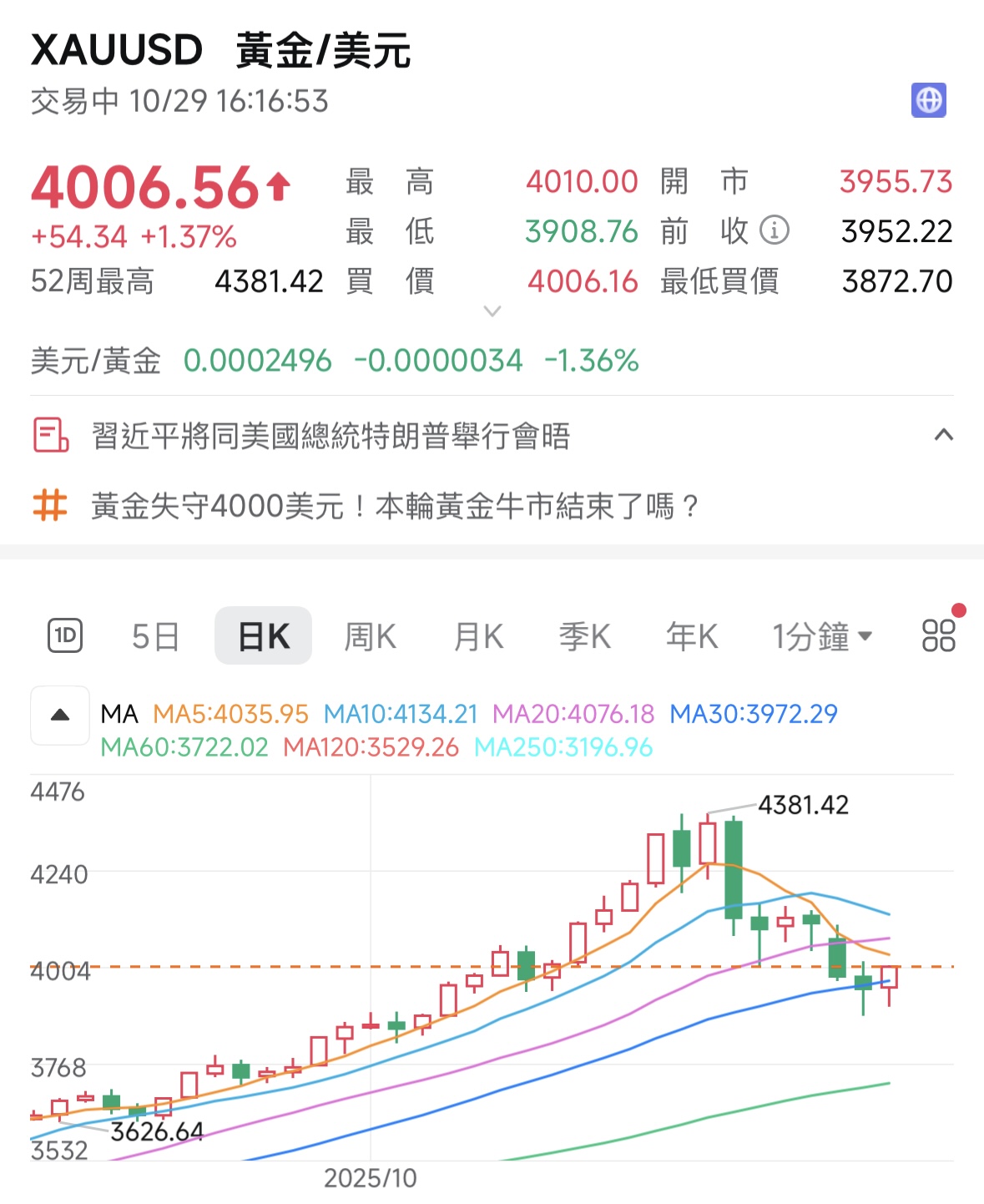Screen dimensions: 984x1204
Task: Open chart settings grid icon
Action: click(x=938, y=635)
